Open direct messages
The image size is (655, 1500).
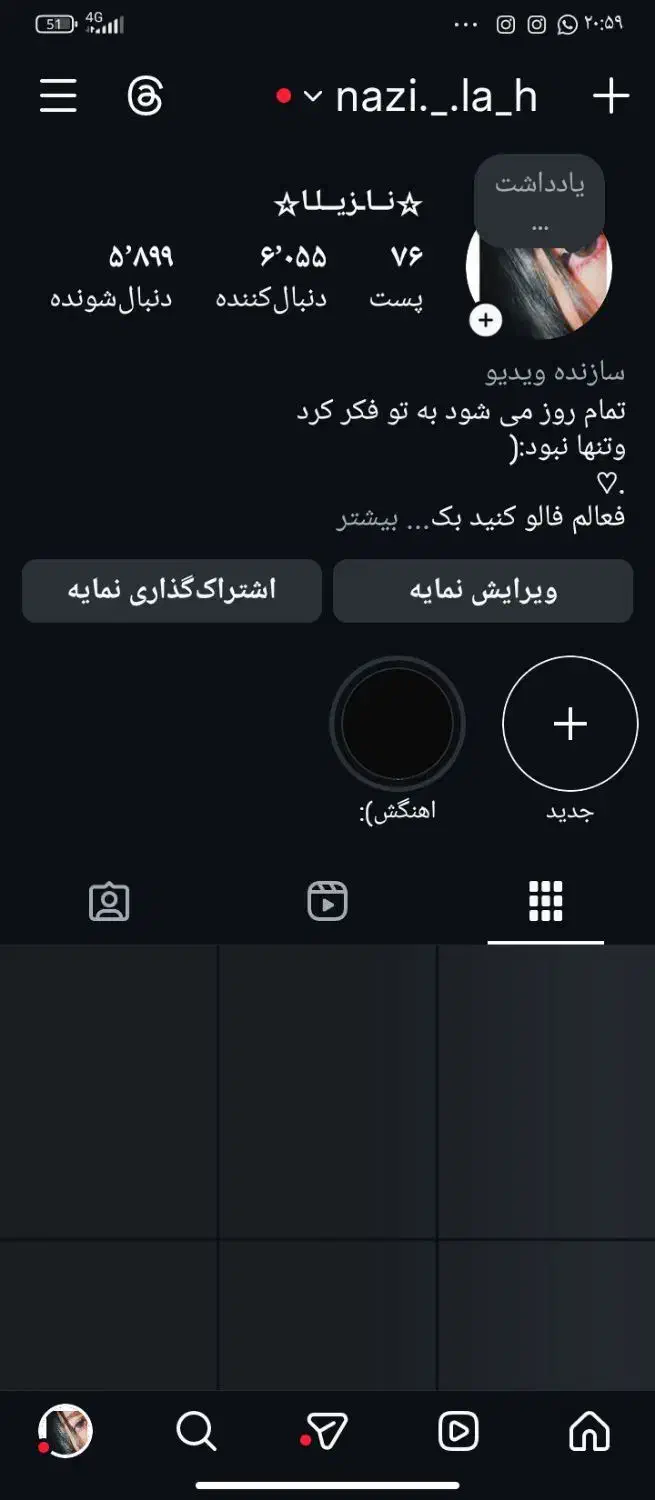pos(327,1431)
